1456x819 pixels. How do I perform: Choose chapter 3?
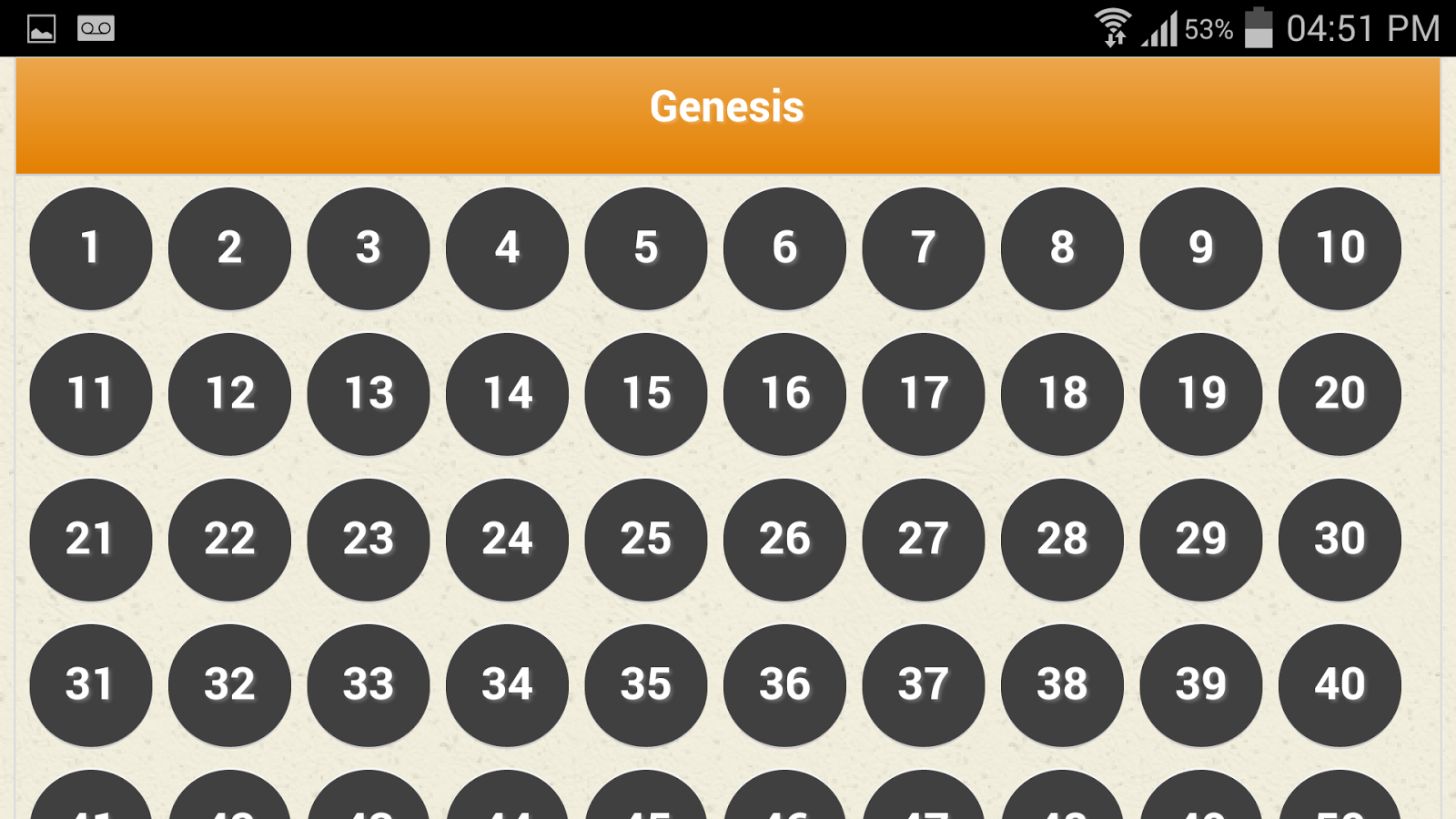pos(368,248)
